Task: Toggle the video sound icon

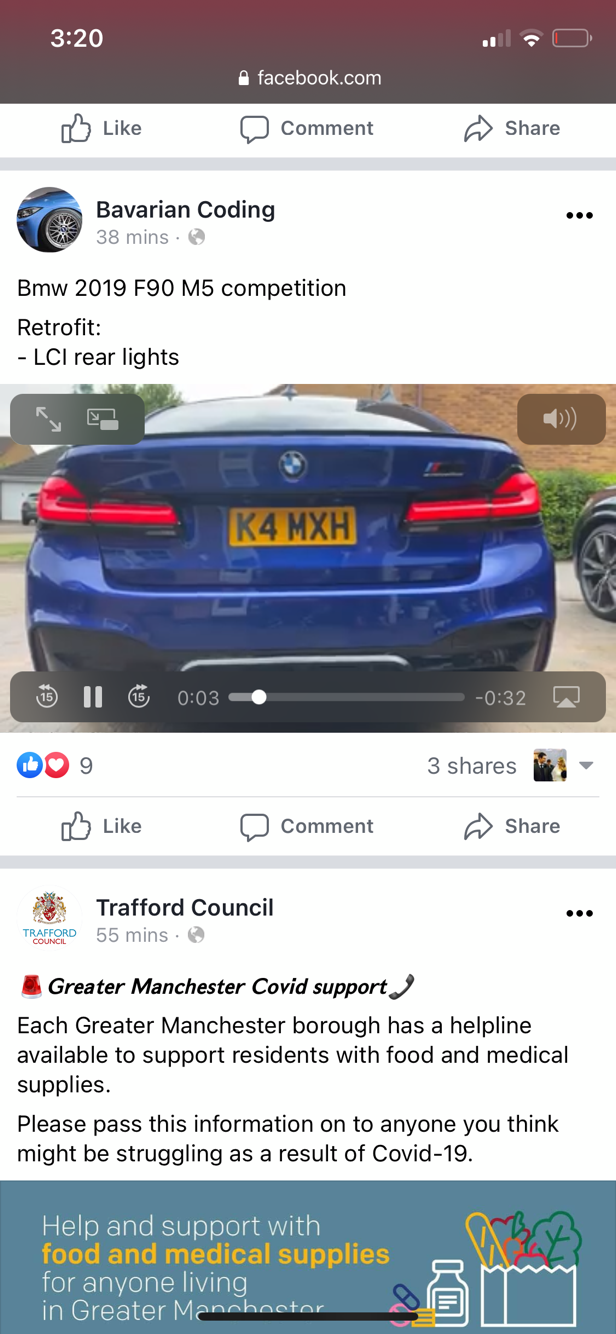Action: [x=560, y=419]
